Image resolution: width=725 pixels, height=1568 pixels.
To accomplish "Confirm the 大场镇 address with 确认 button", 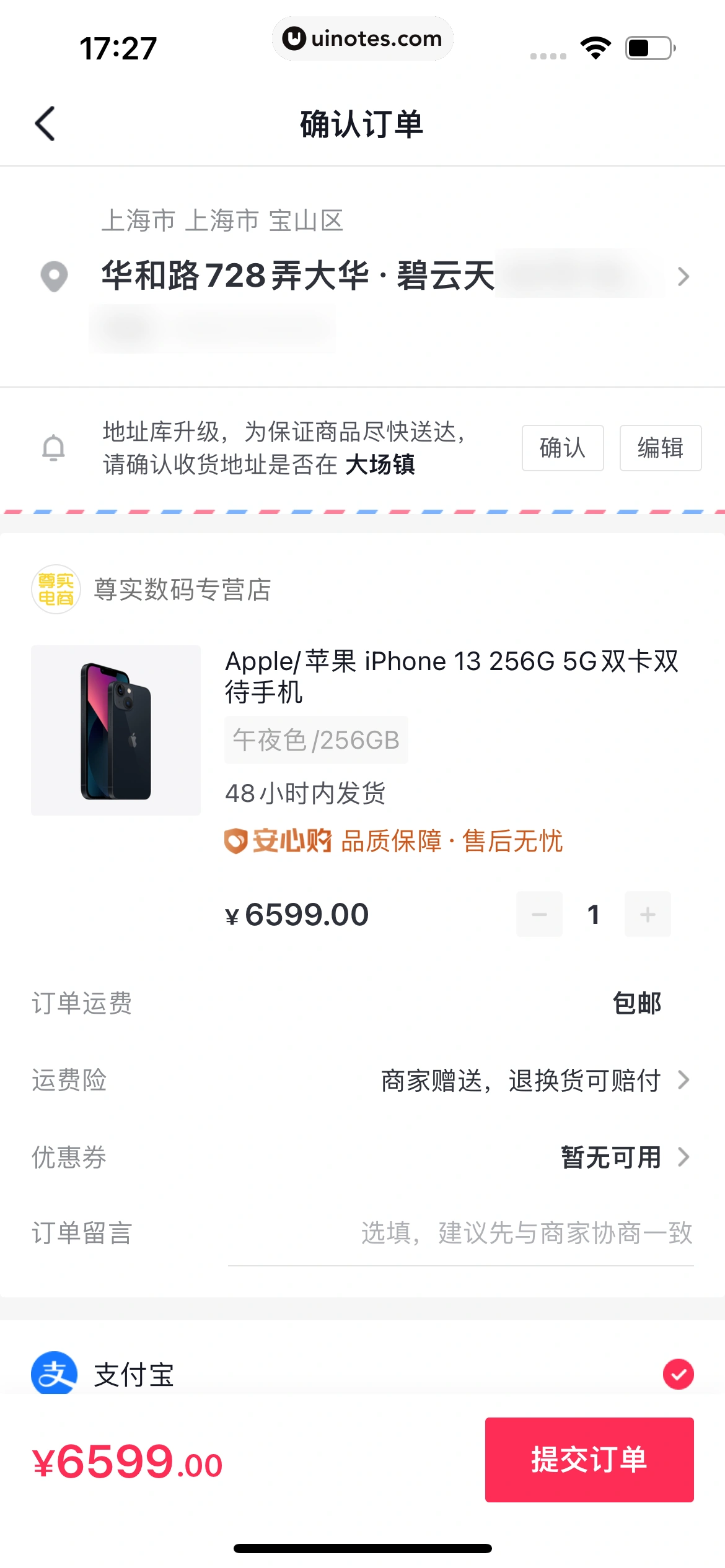I will tap(561, 447).
